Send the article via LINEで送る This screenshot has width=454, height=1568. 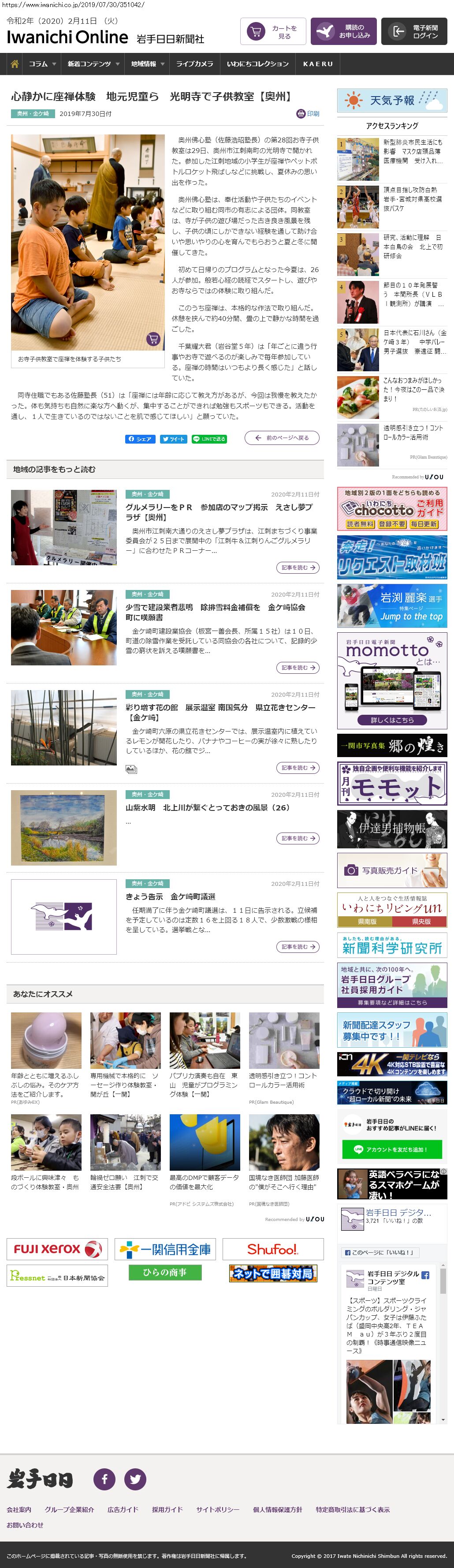209,439
